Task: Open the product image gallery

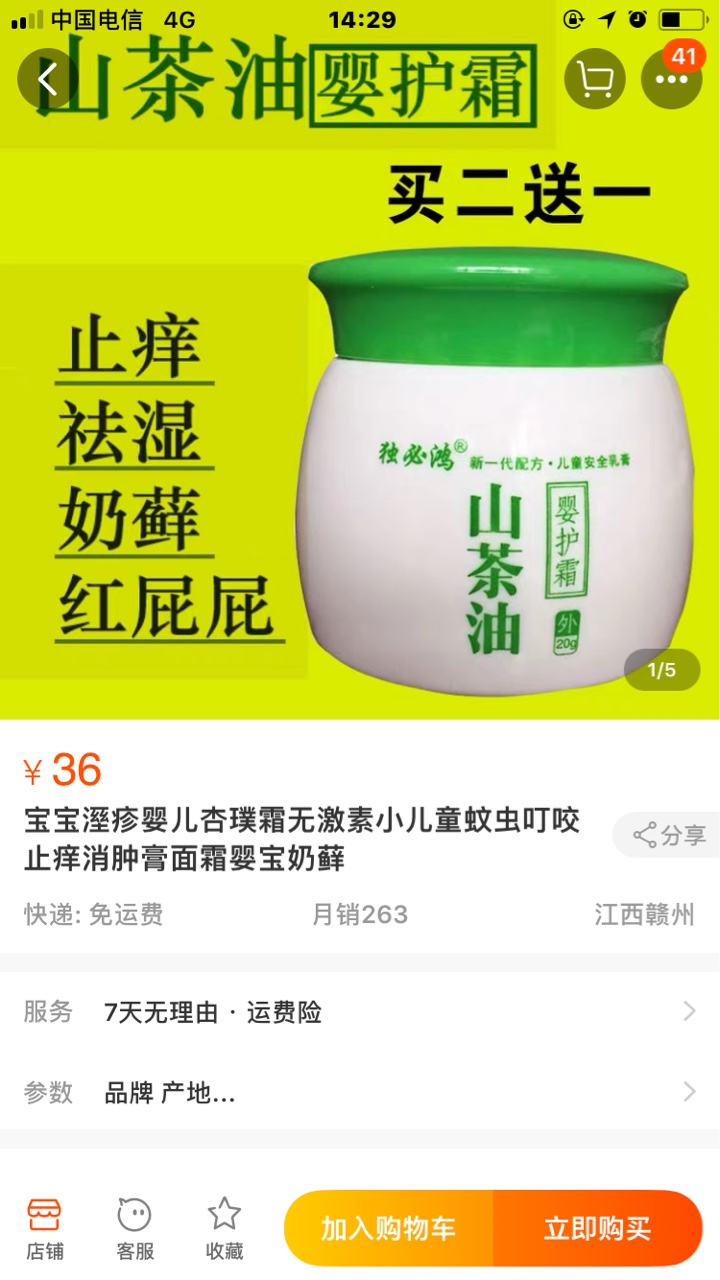Action: [x=360, y=360]
